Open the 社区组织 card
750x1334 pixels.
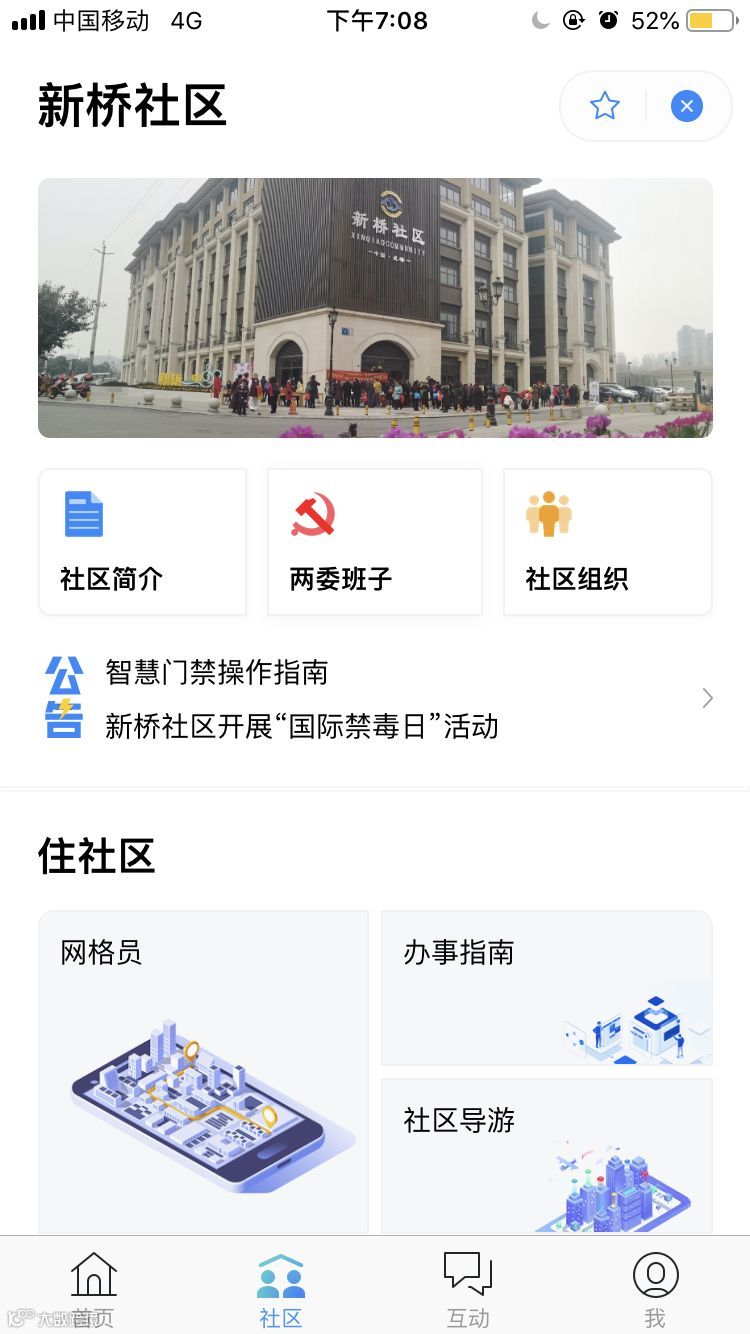coord(607,542)
